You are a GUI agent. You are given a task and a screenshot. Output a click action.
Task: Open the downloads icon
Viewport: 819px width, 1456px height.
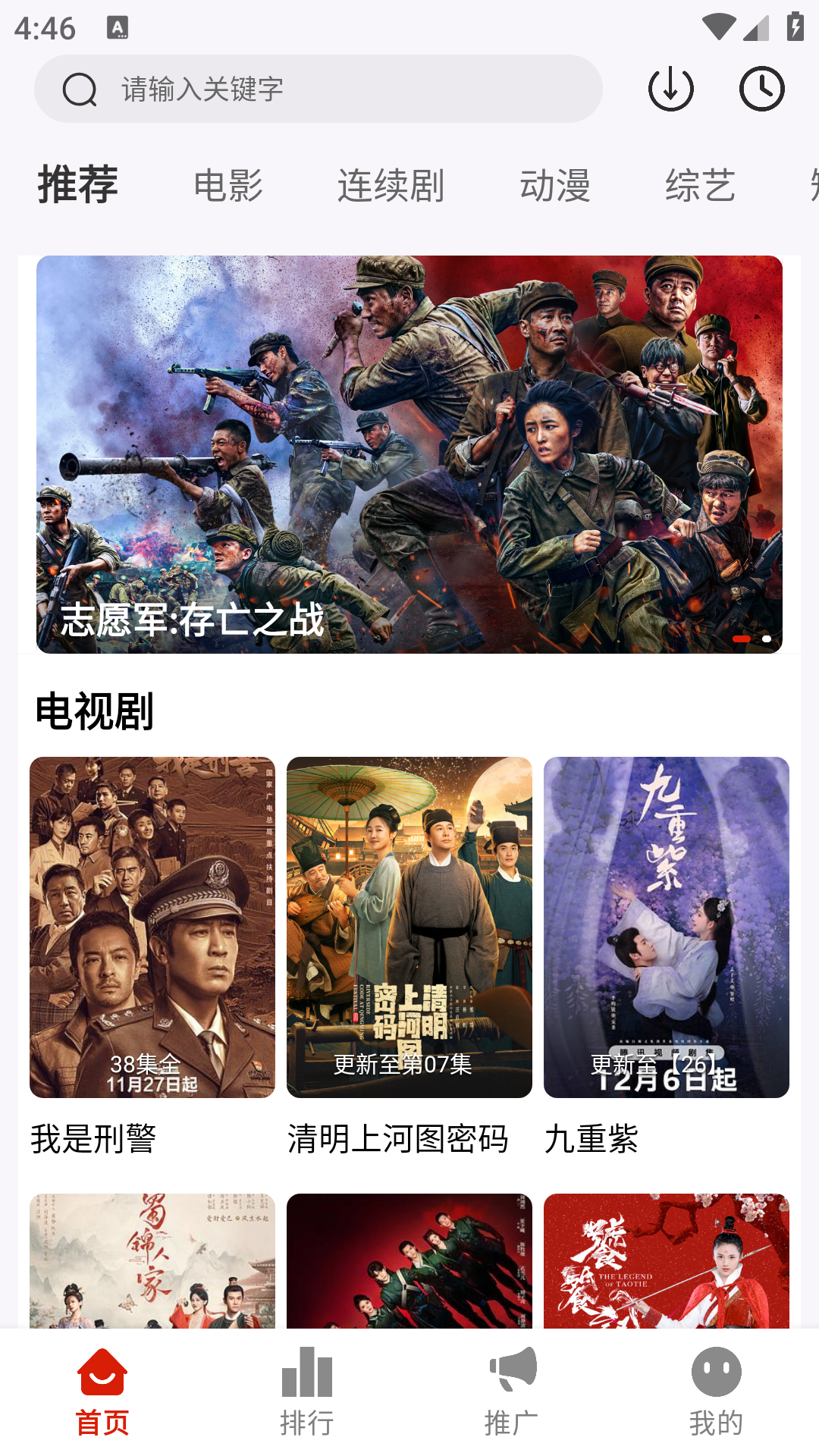tap(671, 89)
